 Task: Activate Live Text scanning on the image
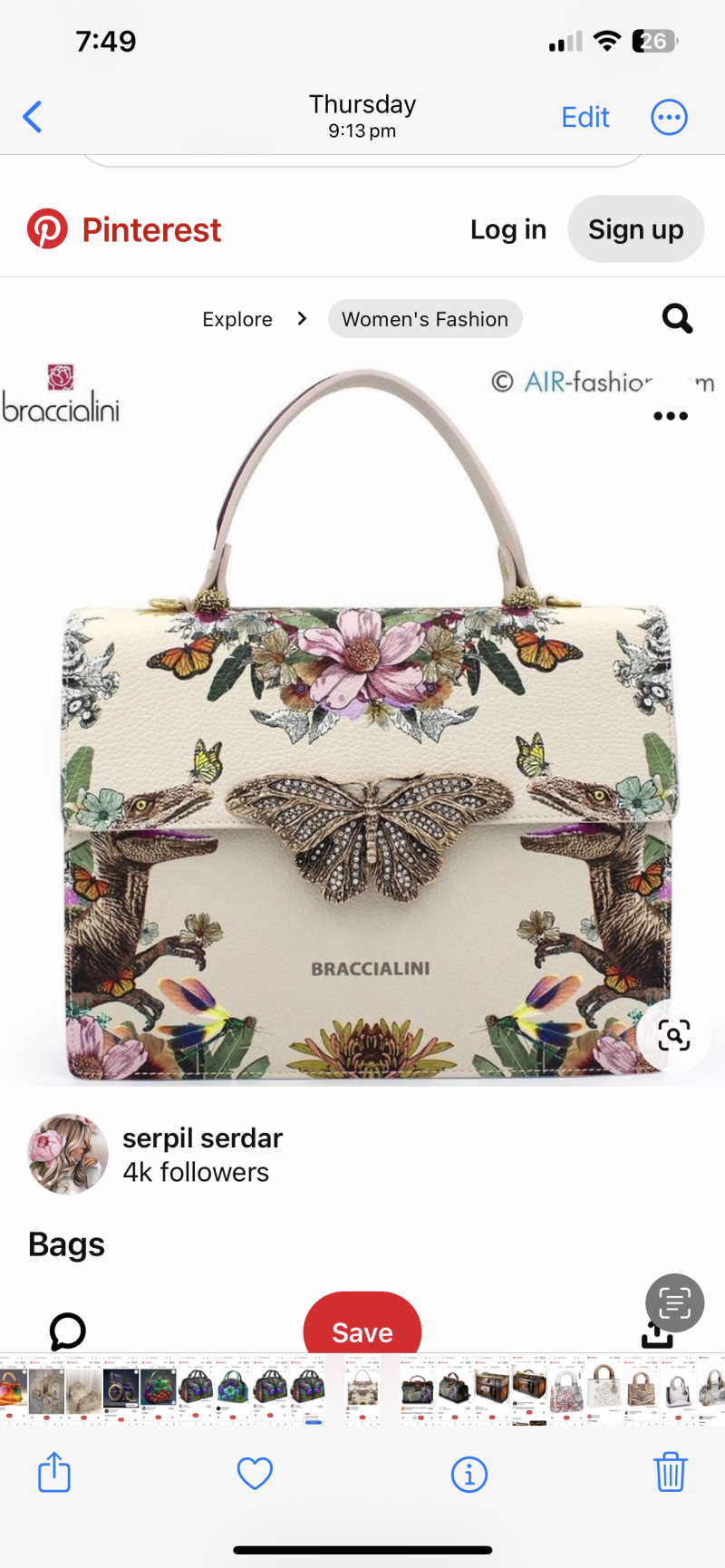674,1302
